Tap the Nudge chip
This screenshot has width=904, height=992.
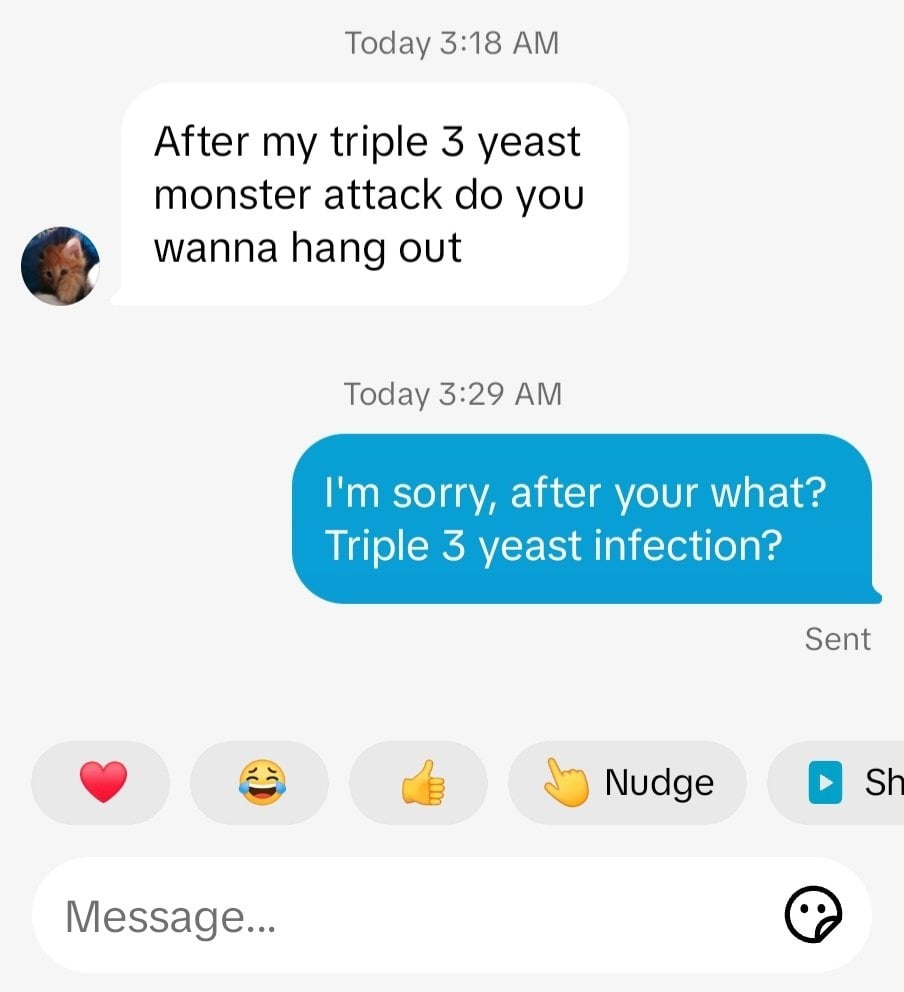click(x=628, y=782)
